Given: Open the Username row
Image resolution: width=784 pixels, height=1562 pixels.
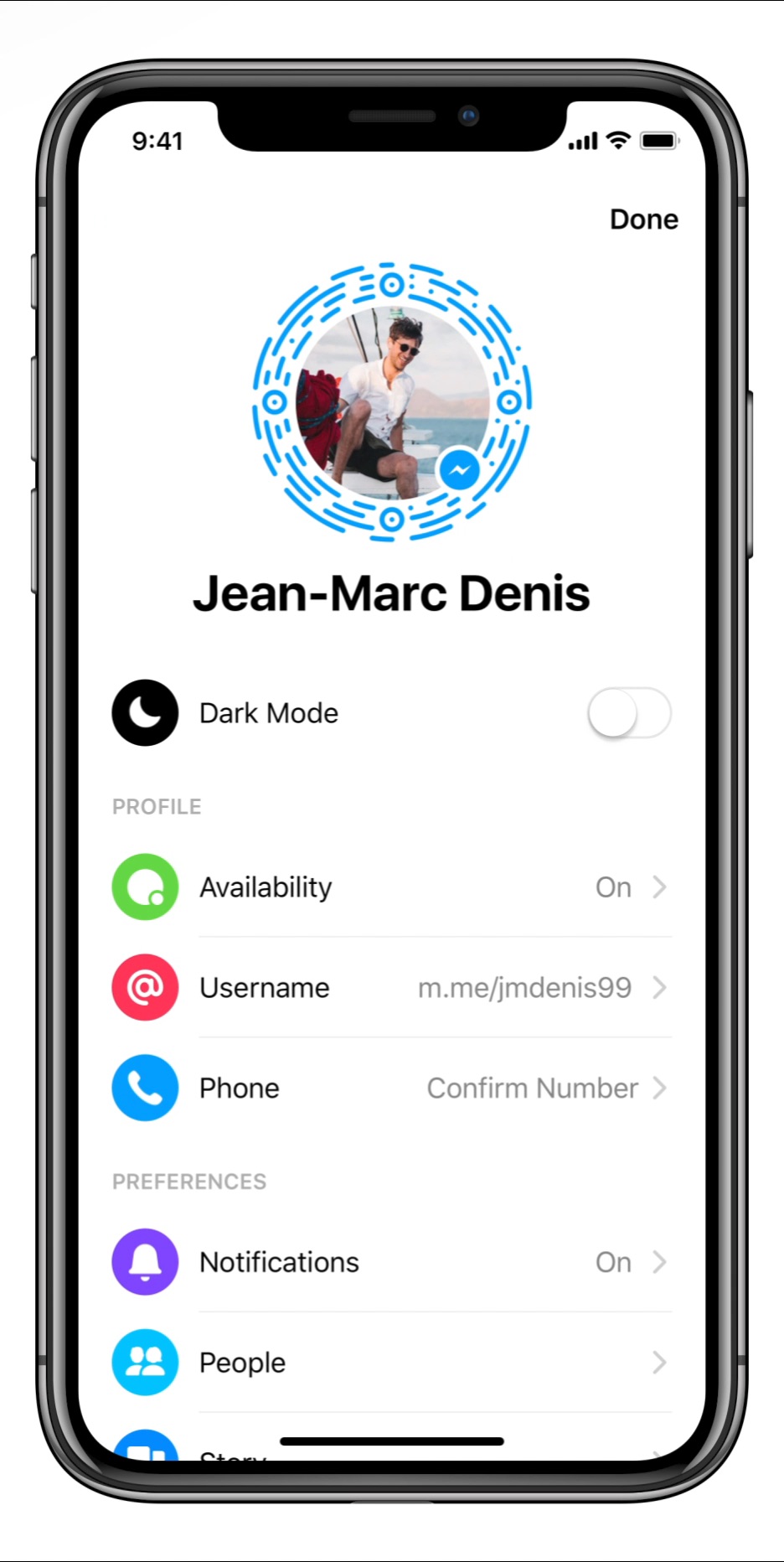Looking at the screenshot, I should [391, 988].
